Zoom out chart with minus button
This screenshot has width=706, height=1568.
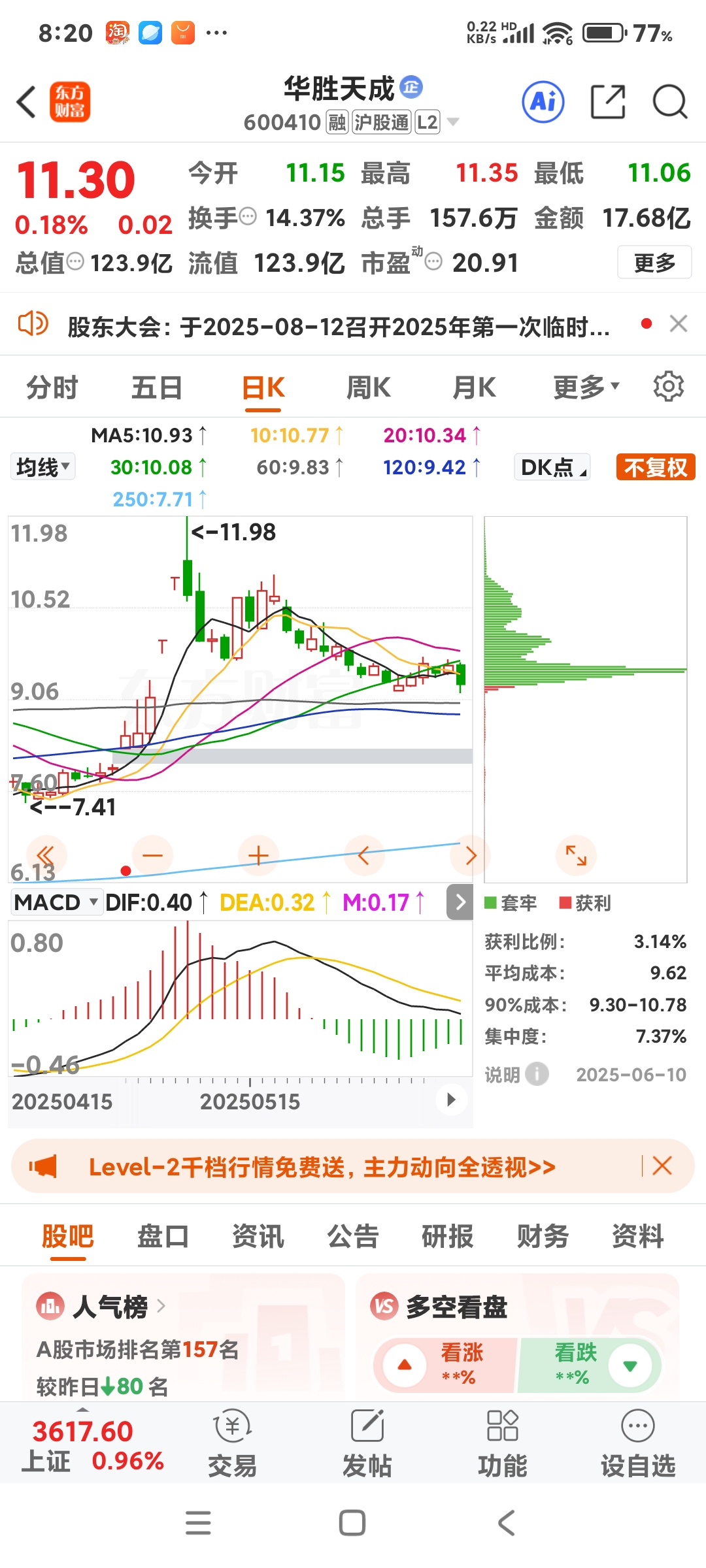(152, 855)
